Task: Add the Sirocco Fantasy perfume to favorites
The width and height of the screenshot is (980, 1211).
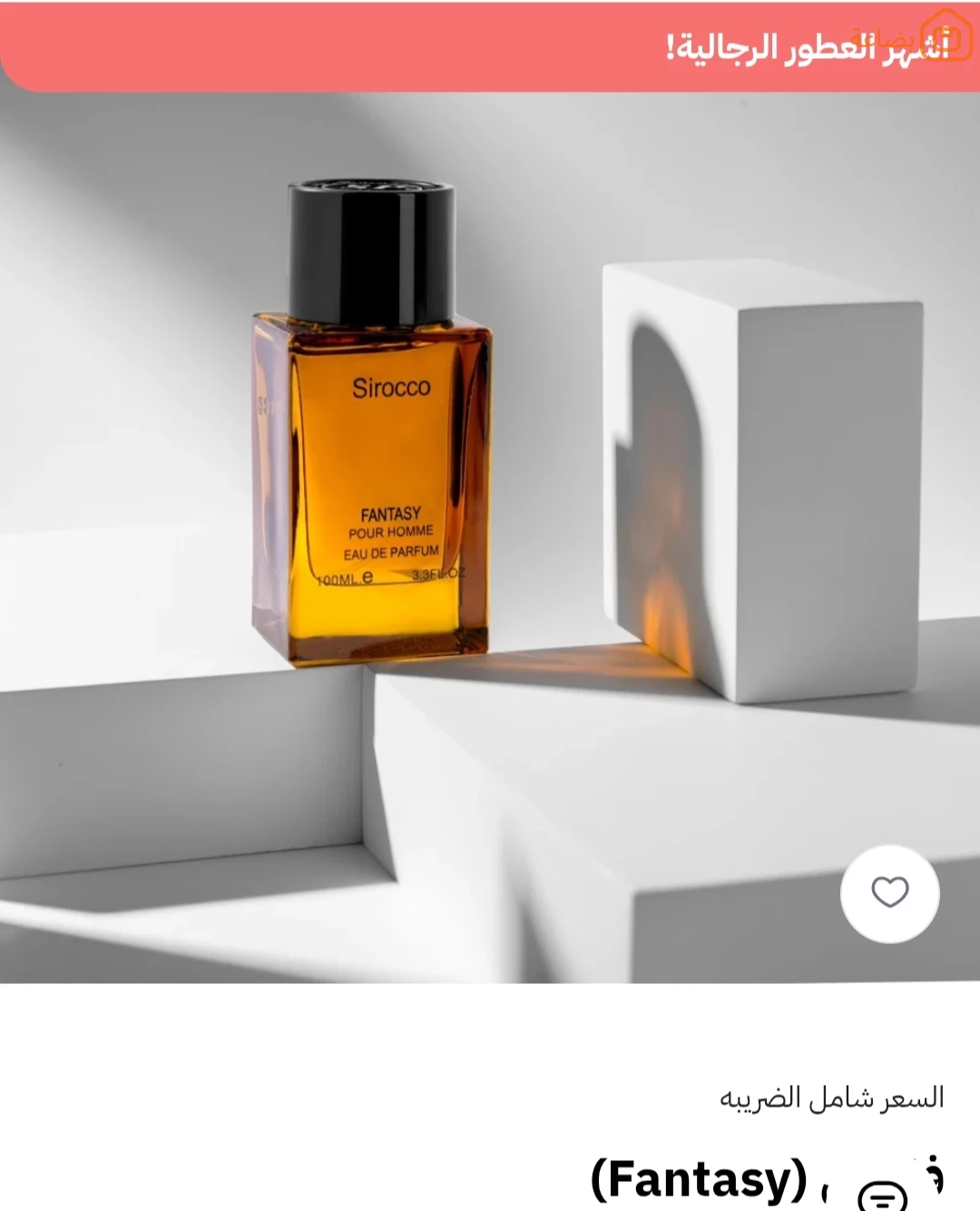Action: coord(889,893)
